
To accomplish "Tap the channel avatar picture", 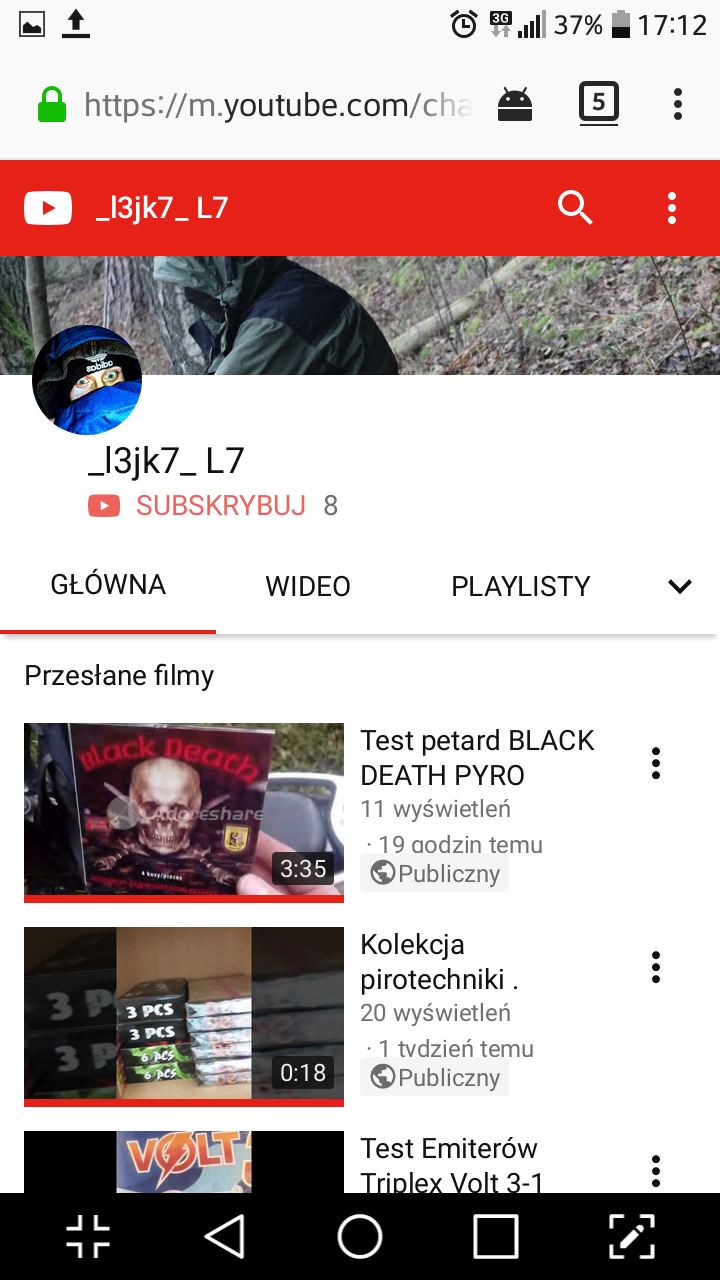I will pyautogui.click(x=87, y=380).
